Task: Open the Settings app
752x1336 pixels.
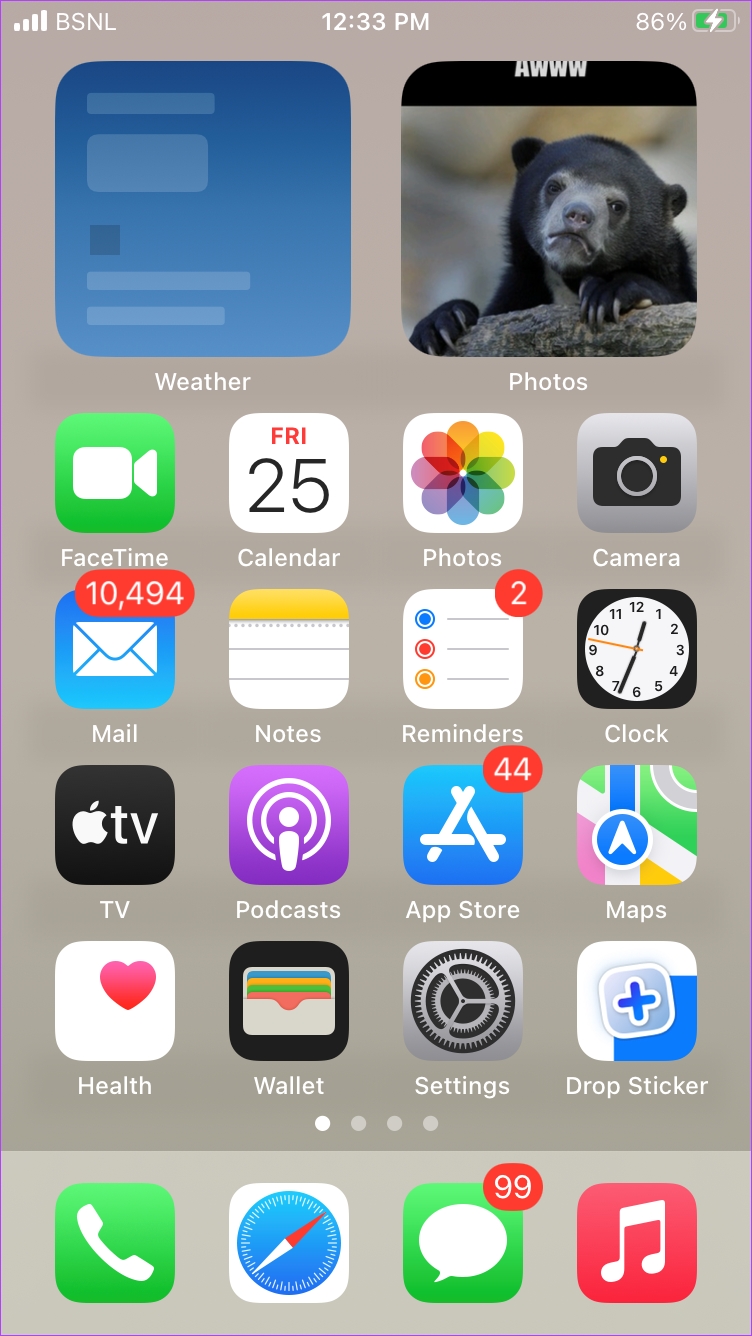Action: click(462, 1001)
